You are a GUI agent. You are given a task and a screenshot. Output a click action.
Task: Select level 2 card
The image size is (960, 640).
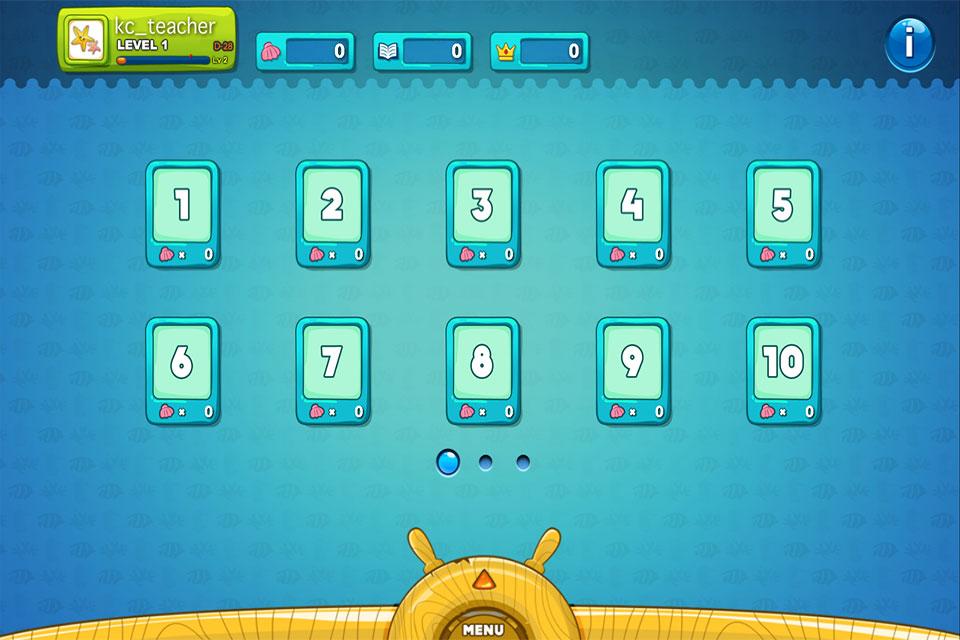pyautogui.click(x=332, y=213)
